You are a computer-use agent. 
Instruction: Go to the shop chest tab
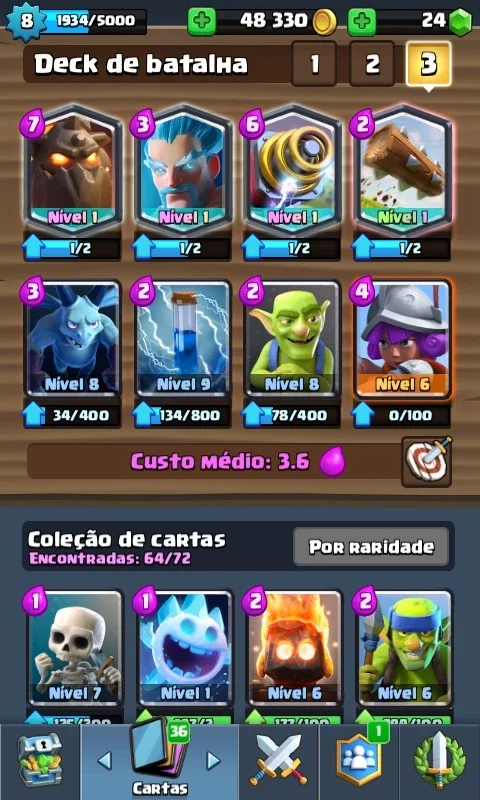40,761
